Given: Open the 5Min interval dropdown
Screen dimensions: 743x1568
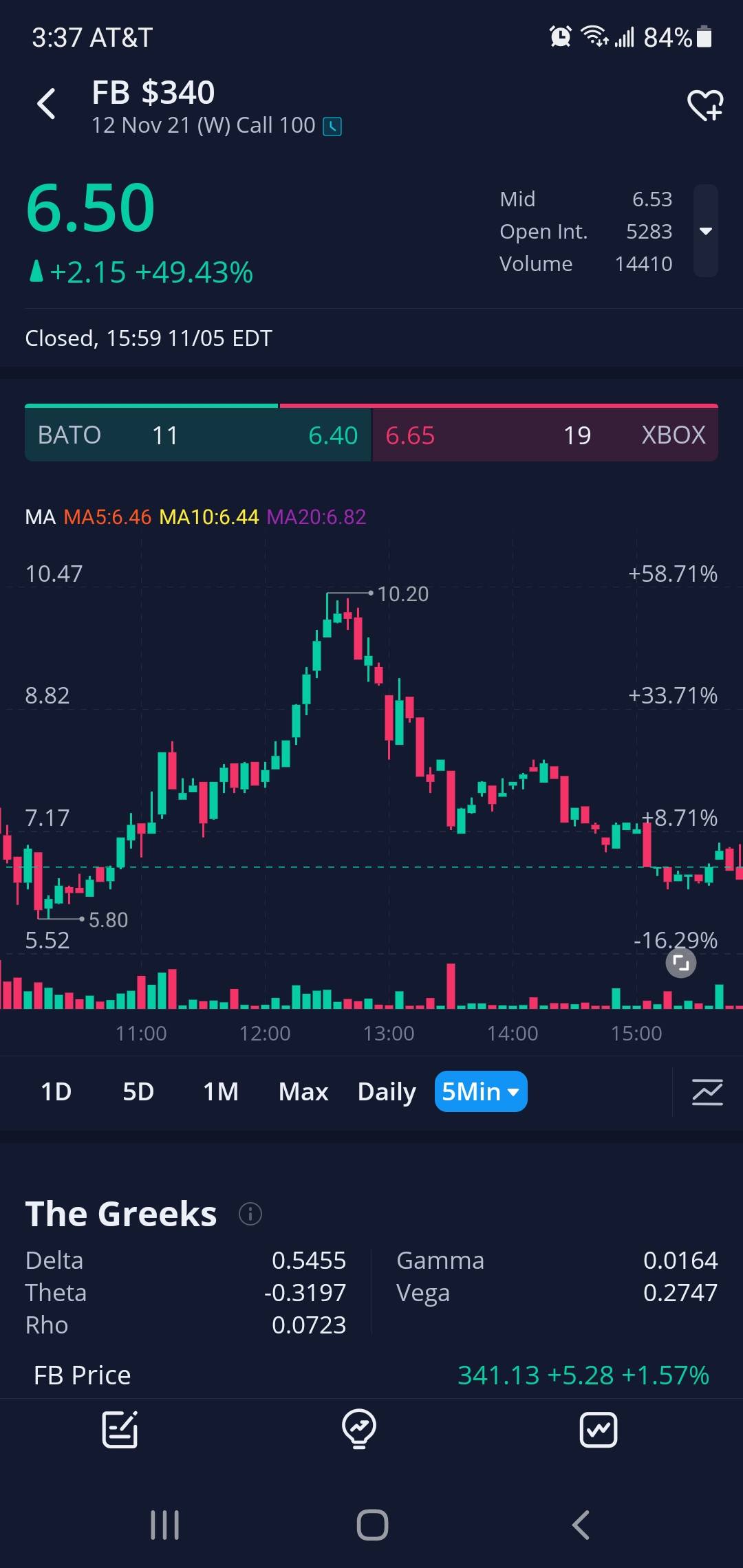Looking at the screenshot, I should click(x=481, y=1091).
